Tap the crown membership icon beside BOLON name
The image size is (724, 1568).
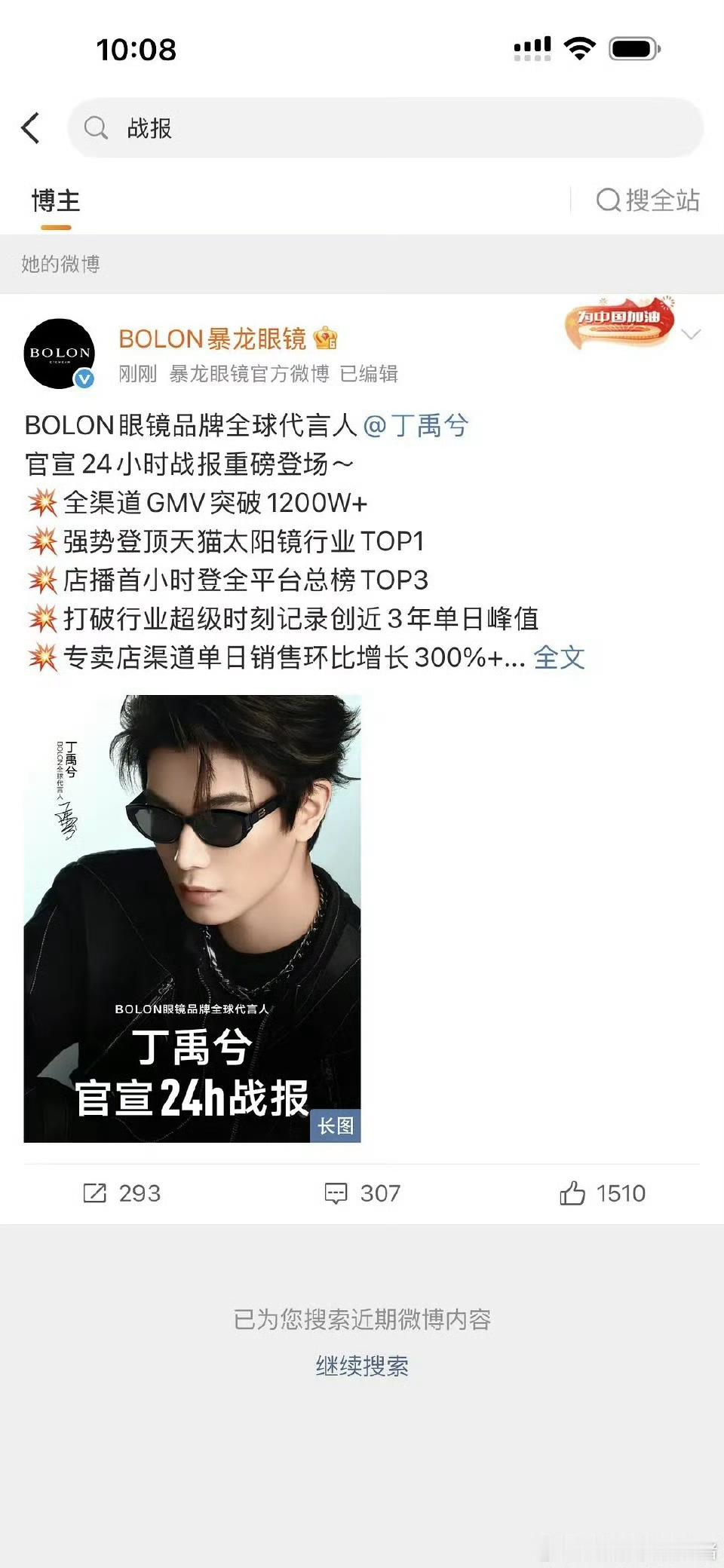pyautogui.click(x=324, y=340)
